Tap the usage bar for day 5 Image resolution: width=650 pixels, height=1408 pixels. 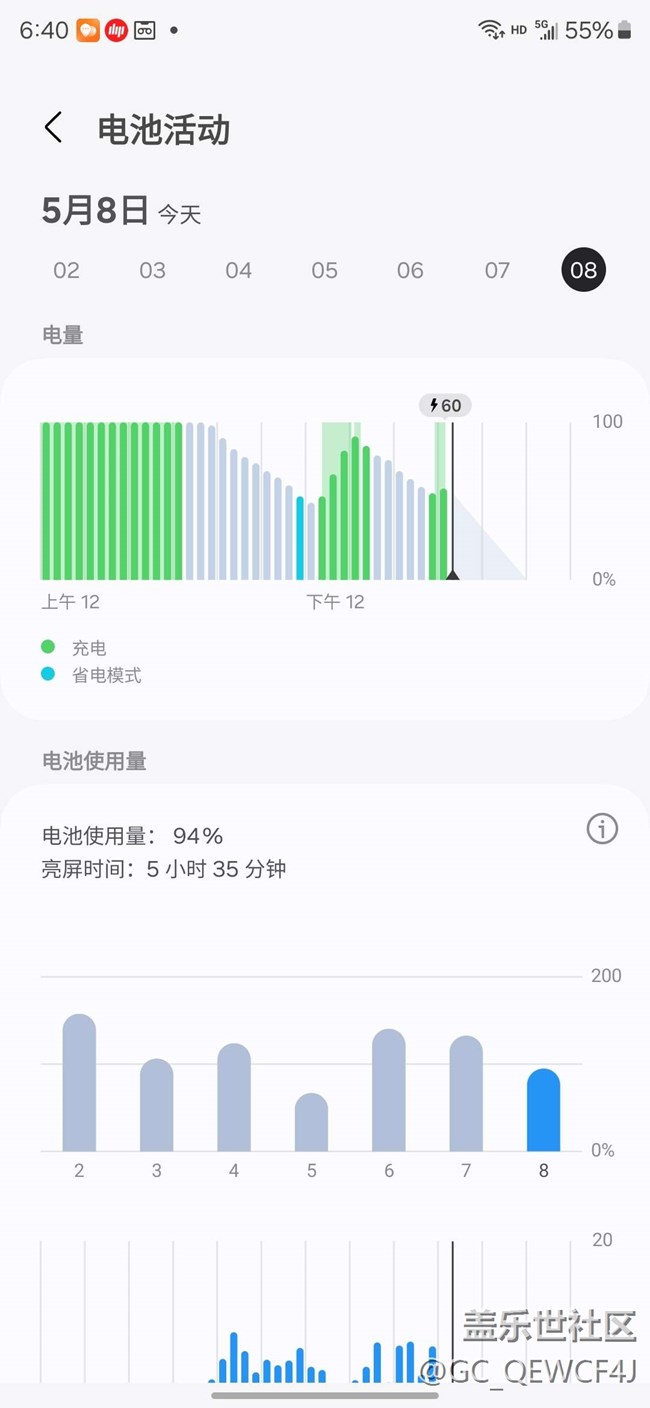click(311, 1122)
